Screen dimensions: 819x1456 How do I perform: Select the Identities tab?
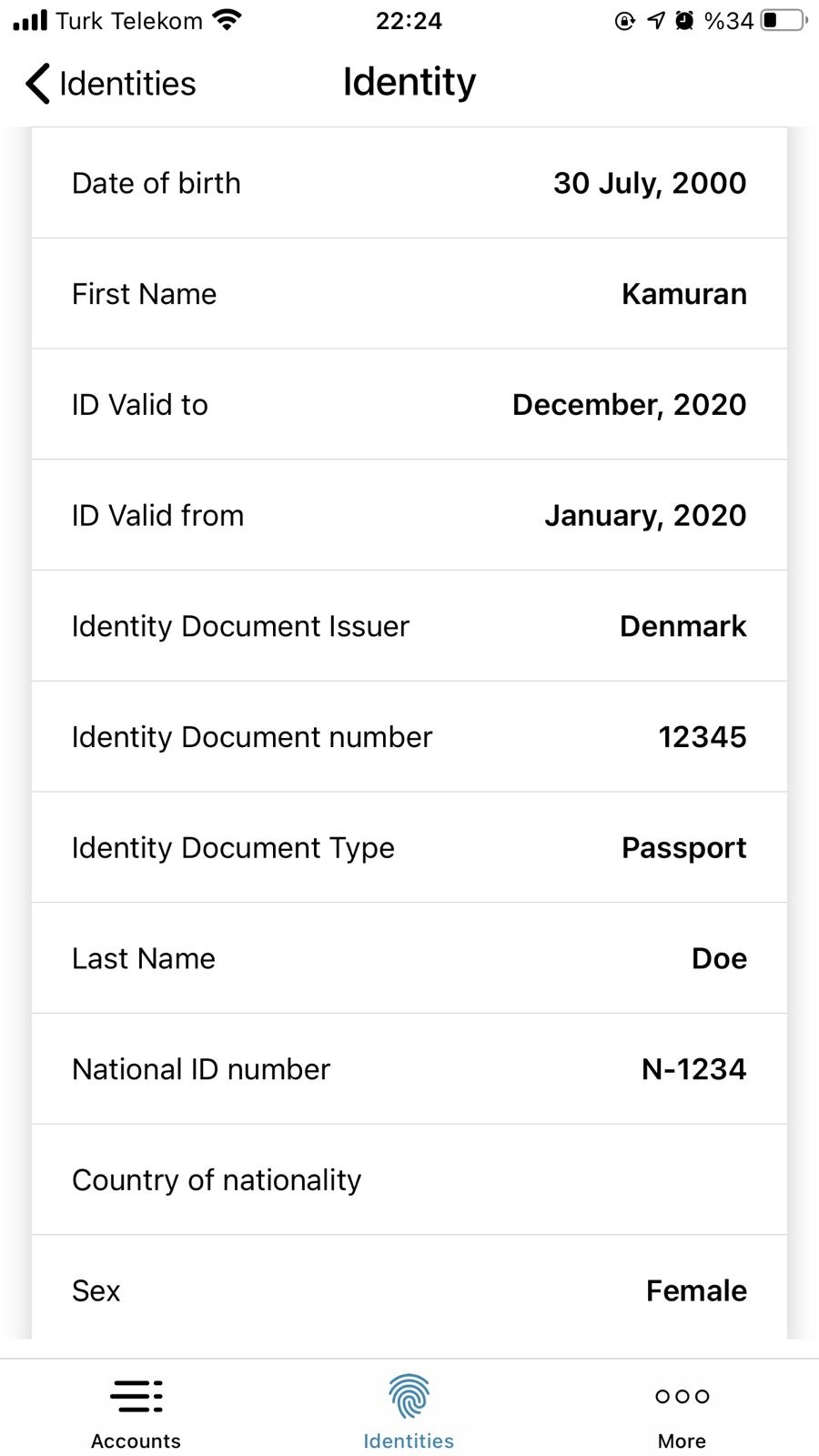[x=409, y=1413]
